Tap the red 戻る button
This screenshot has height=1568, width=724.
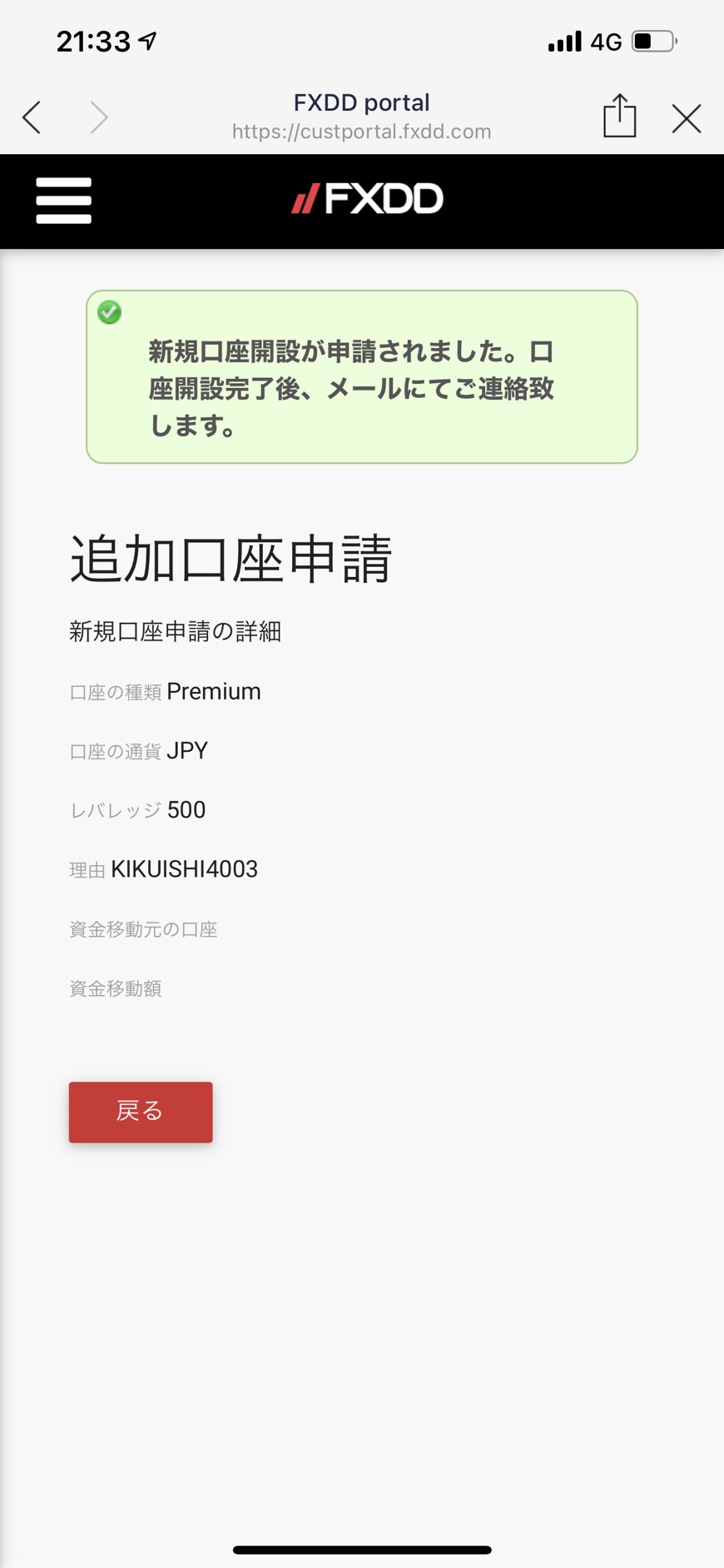[141, 1112]
